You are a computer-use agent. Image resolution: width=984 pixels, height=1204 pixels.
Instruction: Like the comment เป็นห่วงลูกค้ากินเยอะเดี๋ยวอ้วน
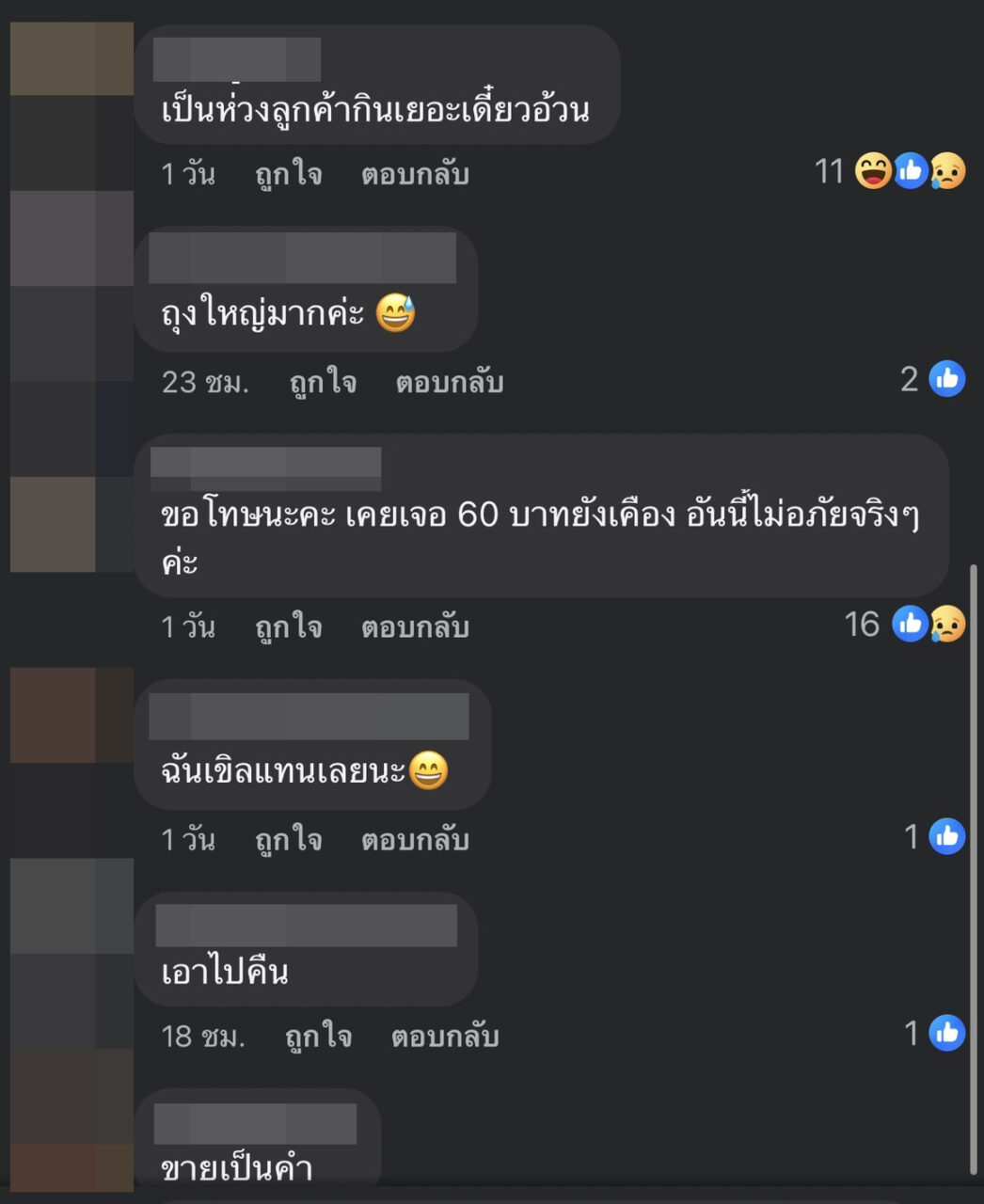pos(288,175)
